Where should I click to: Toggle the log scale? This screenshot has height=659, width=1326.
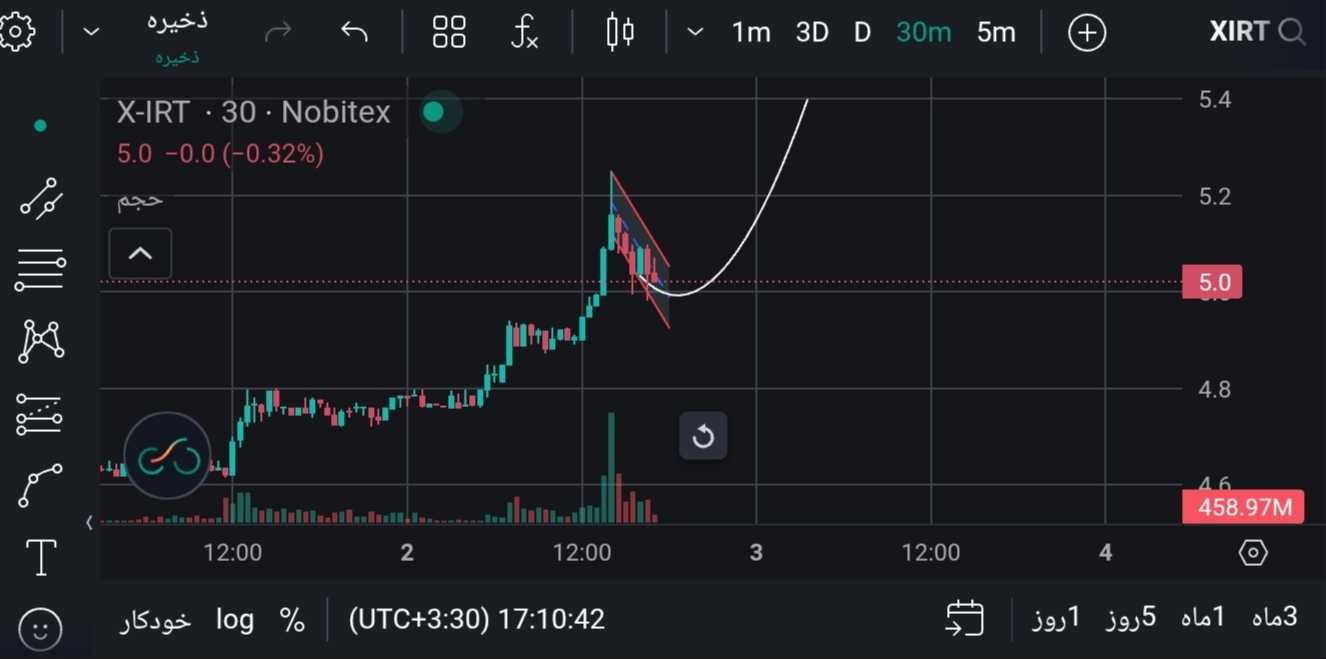(x=235, y=619)
